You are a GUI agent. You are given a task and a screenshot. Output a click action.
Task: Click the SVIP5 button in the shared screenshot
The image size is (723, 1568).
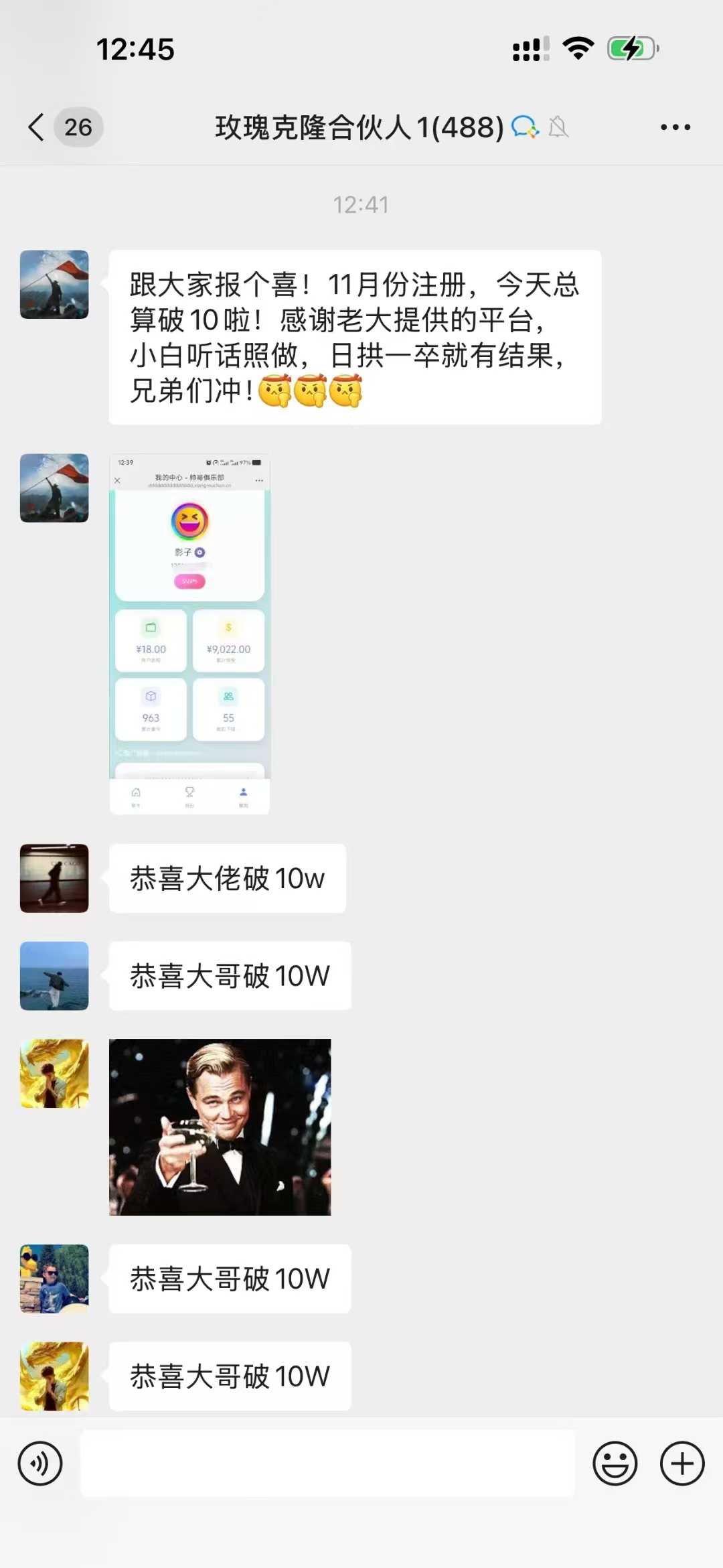click(189, 581)
